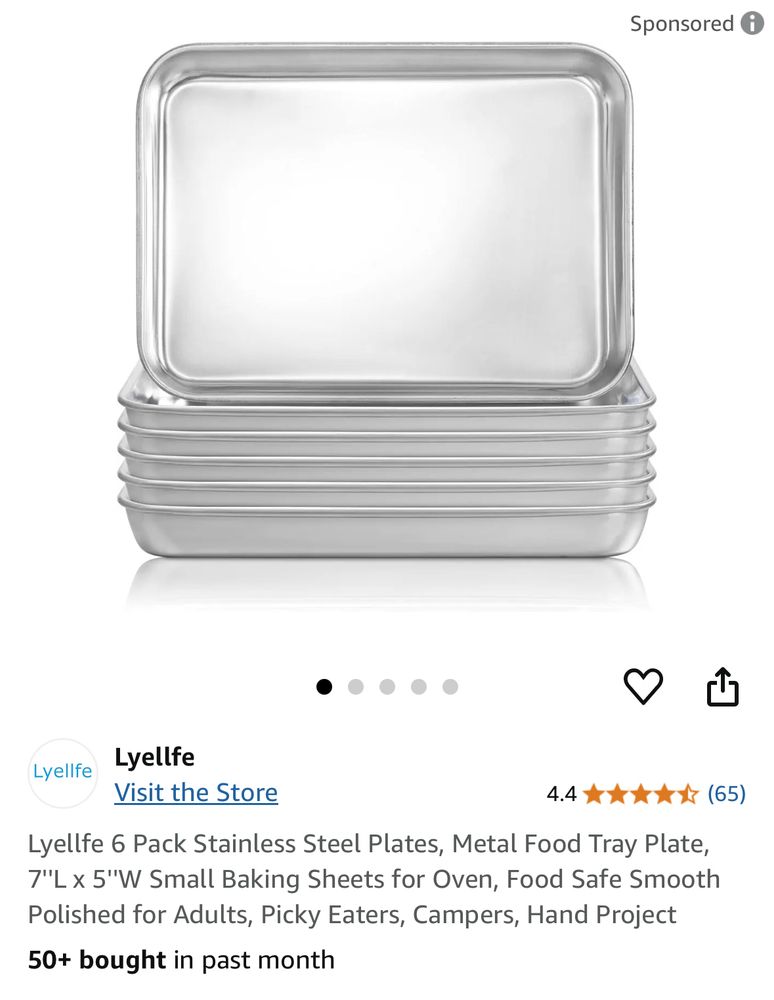This screenshot has width=774, height=1000.
Task: Click the Lyellfe brand logo
Action: pos(62,772)
